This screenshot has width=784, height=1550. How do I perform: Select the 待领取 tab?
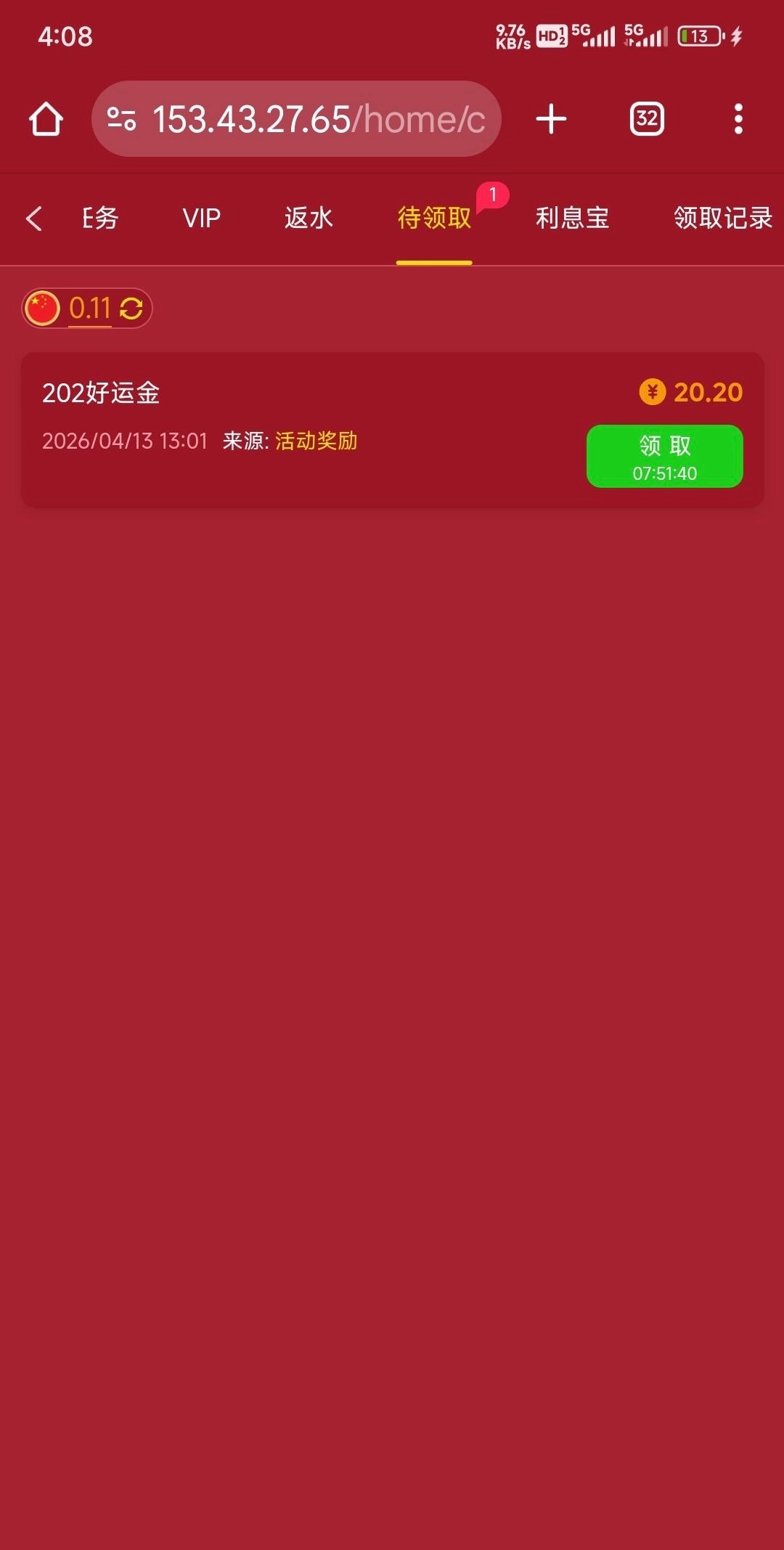click(x=434, y=218)
